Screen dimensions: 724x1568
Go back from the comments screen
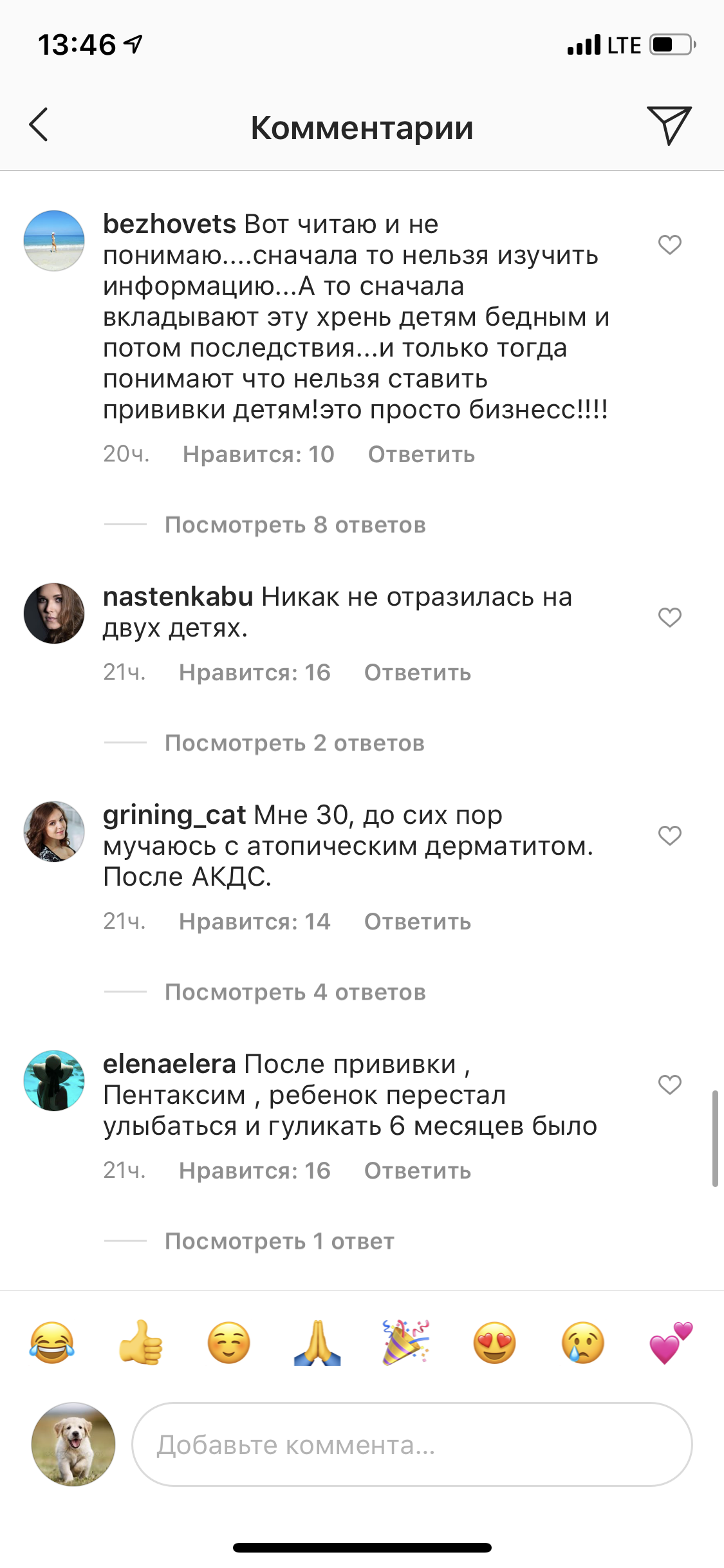click(x=39, y=125)
